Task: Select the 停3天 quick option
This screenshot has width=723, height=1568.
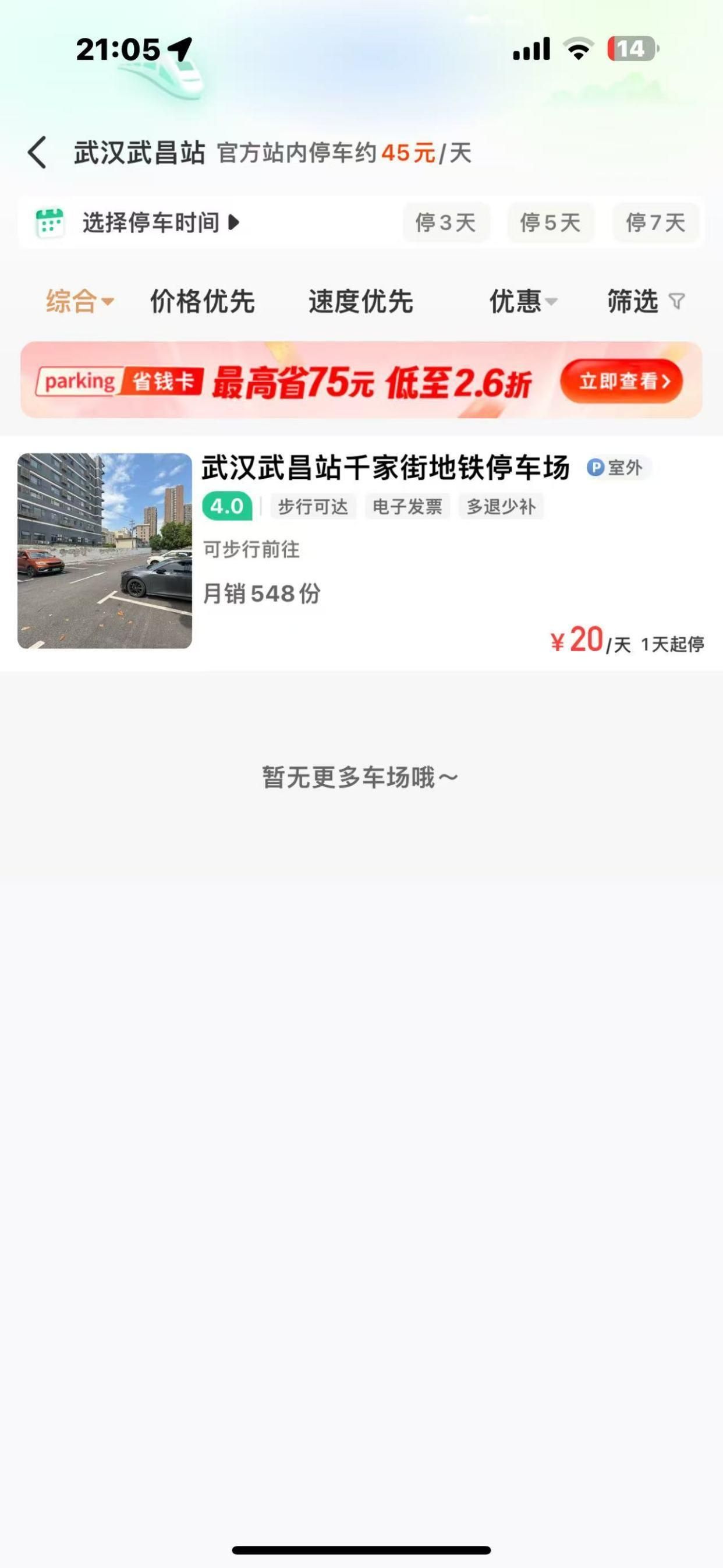Action: tap(445, 223)
